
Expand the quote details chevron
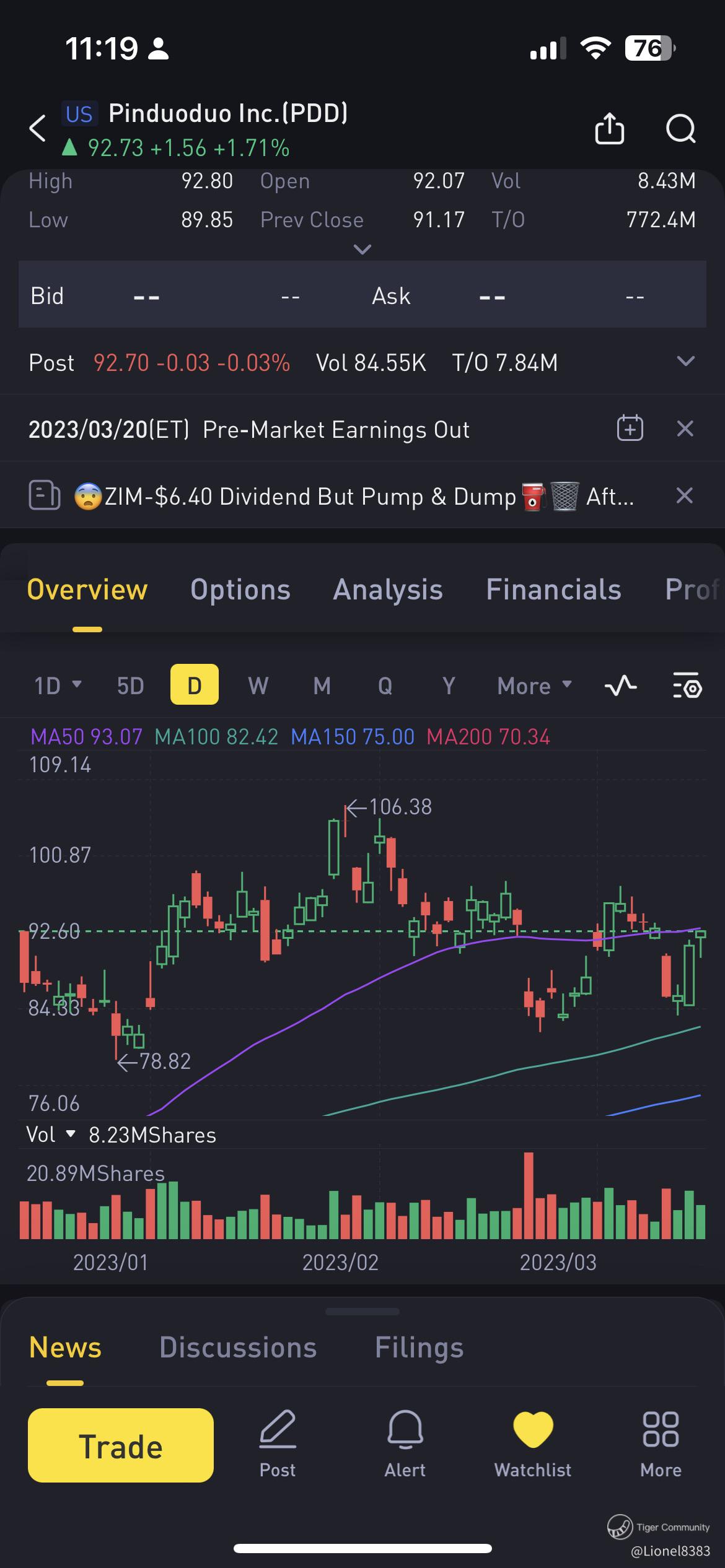pyautogui.click(x=362, y=250)
